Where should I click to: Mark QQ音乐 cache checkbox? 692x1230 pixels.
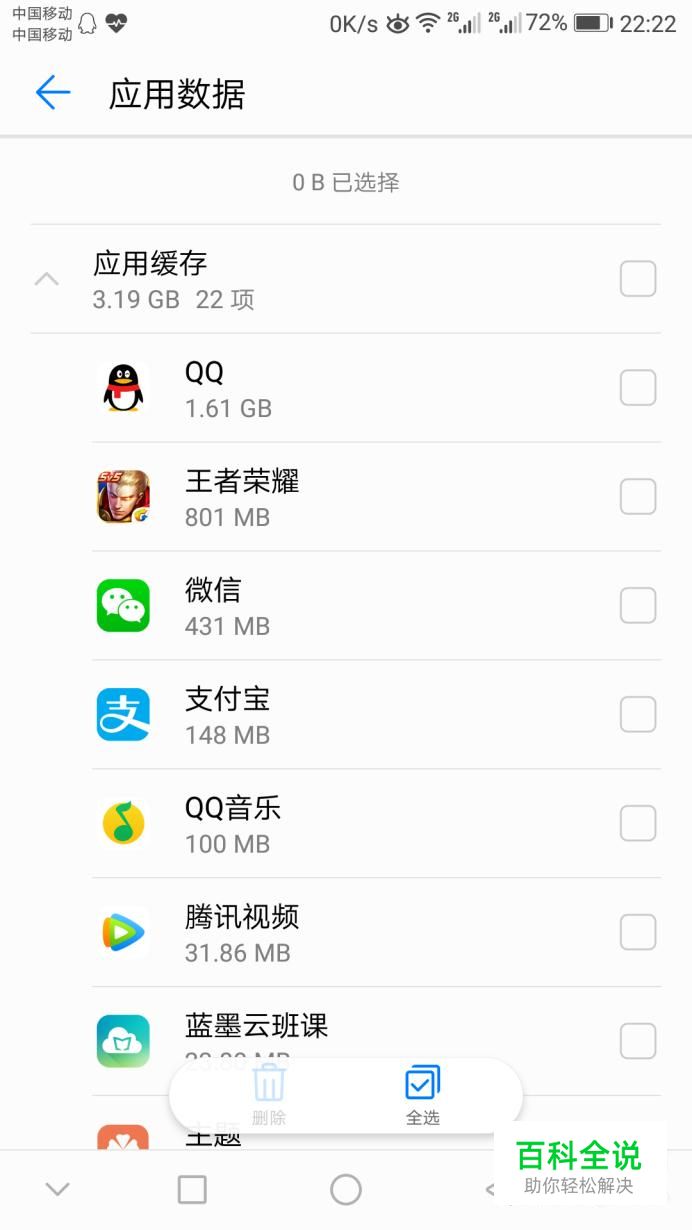pos(638,824)
